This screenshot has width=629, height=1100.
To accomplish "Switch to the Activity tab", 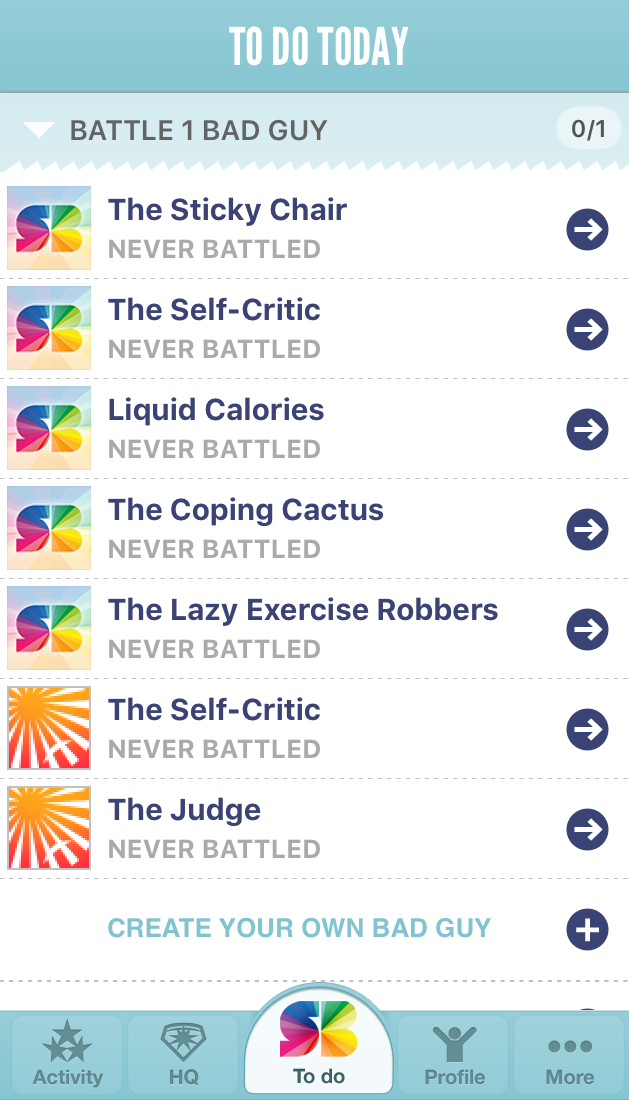I will pyautogui.click(x=67, y=1054).
